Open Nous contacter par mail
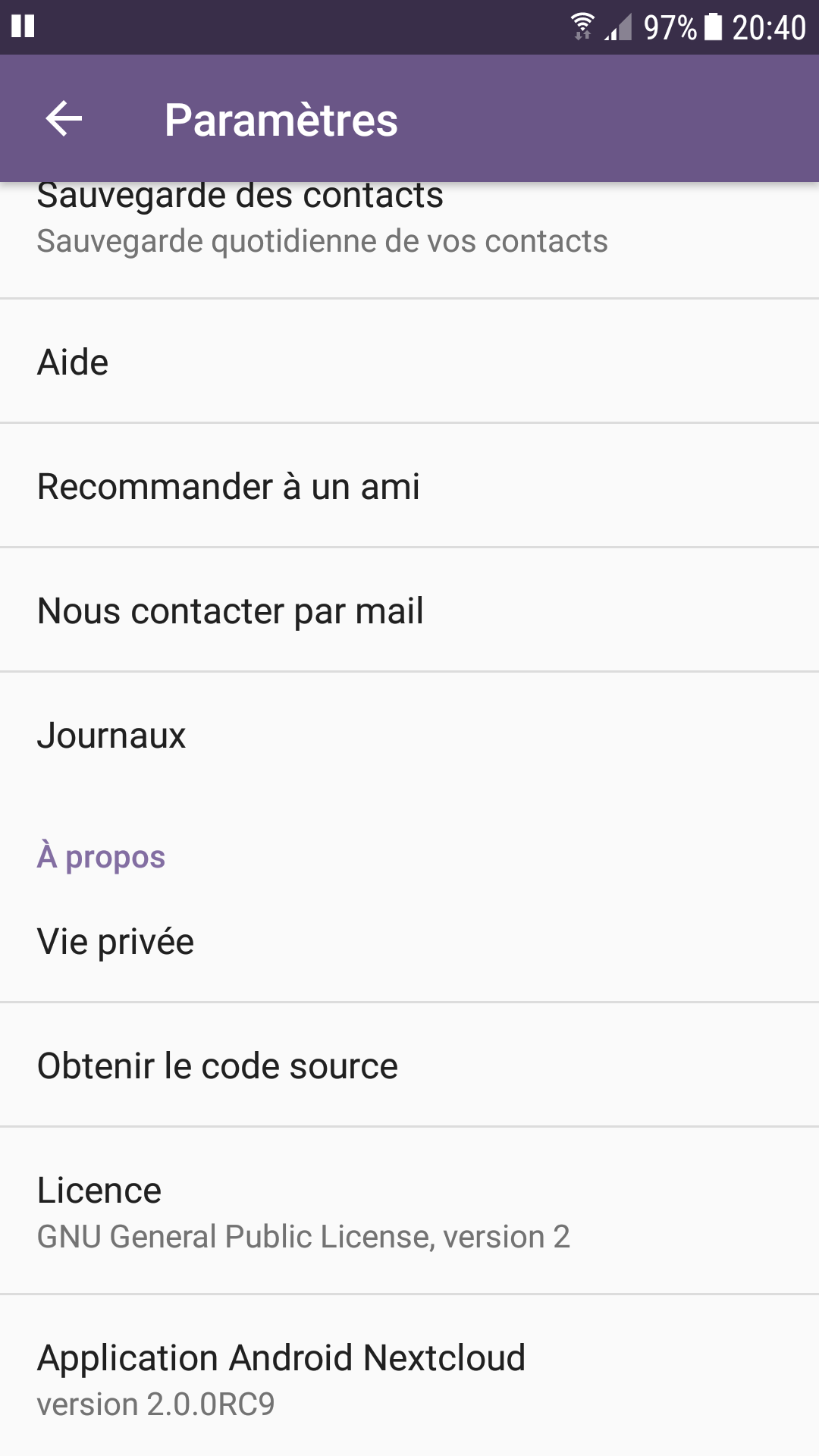Viewport: 819px width, 1456px height. [231, 609]
